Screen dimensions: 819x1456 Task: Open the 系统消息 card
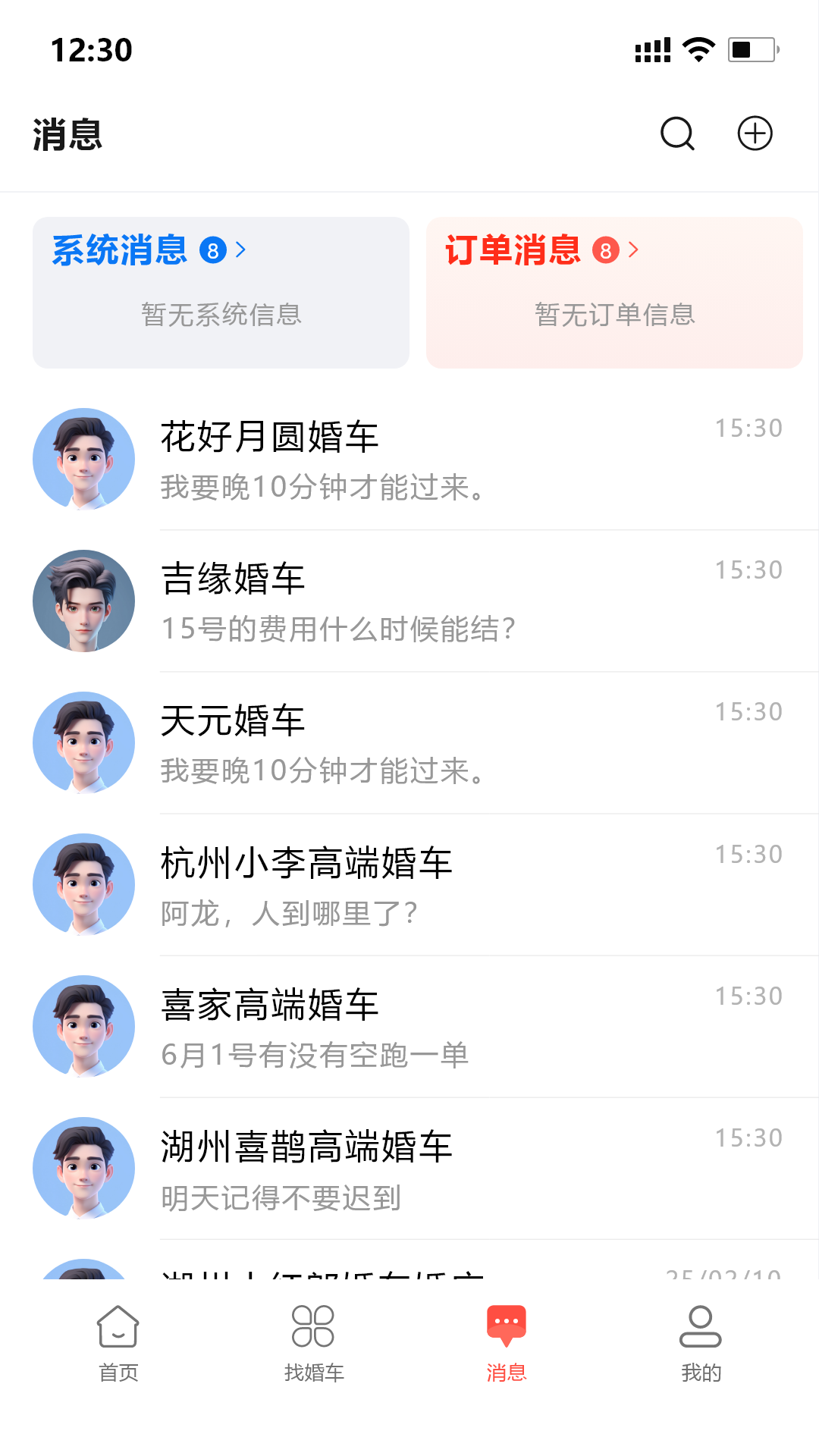coord(221,292)
